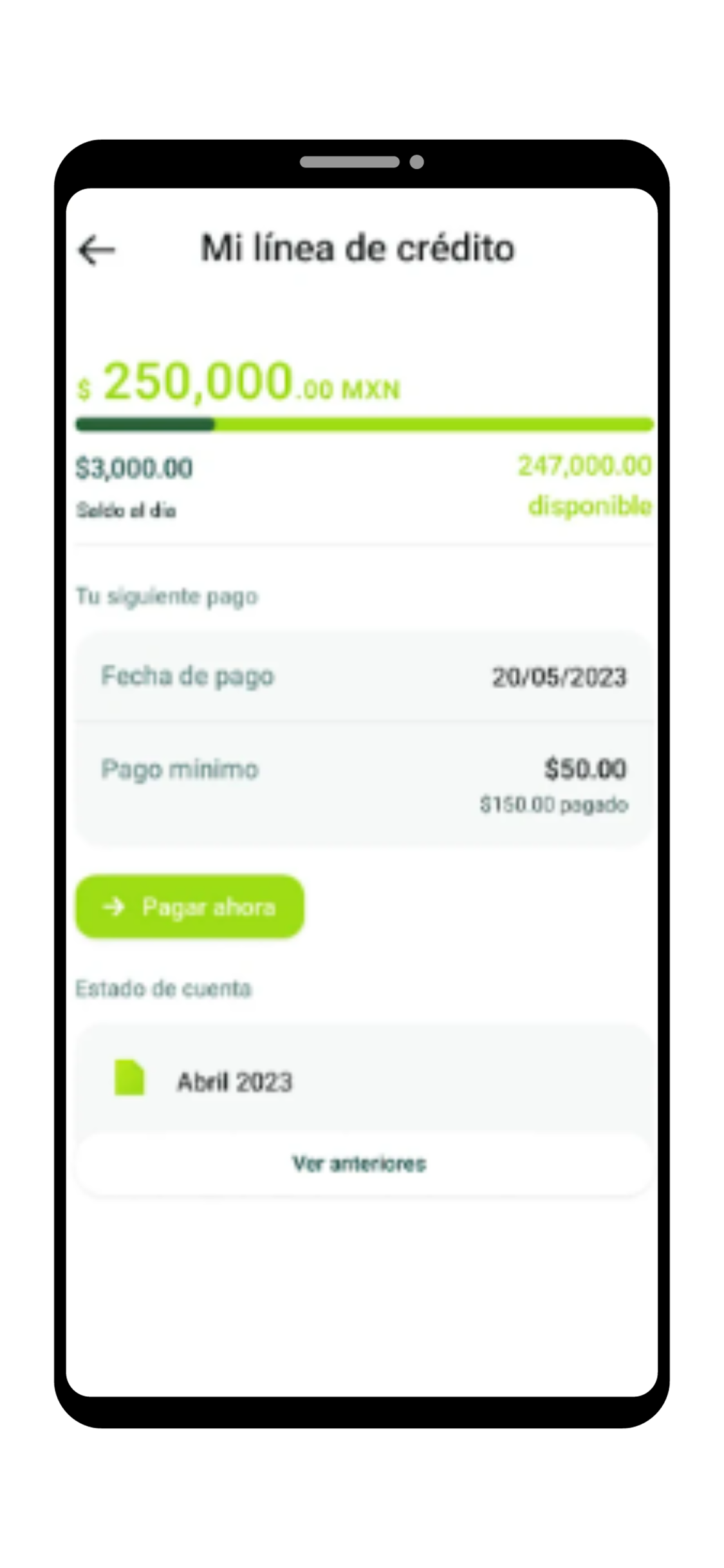Tap the Tu siguiente pago section header
The height and width of the screenshot is (1568, 724).
(x=167, y=596)
